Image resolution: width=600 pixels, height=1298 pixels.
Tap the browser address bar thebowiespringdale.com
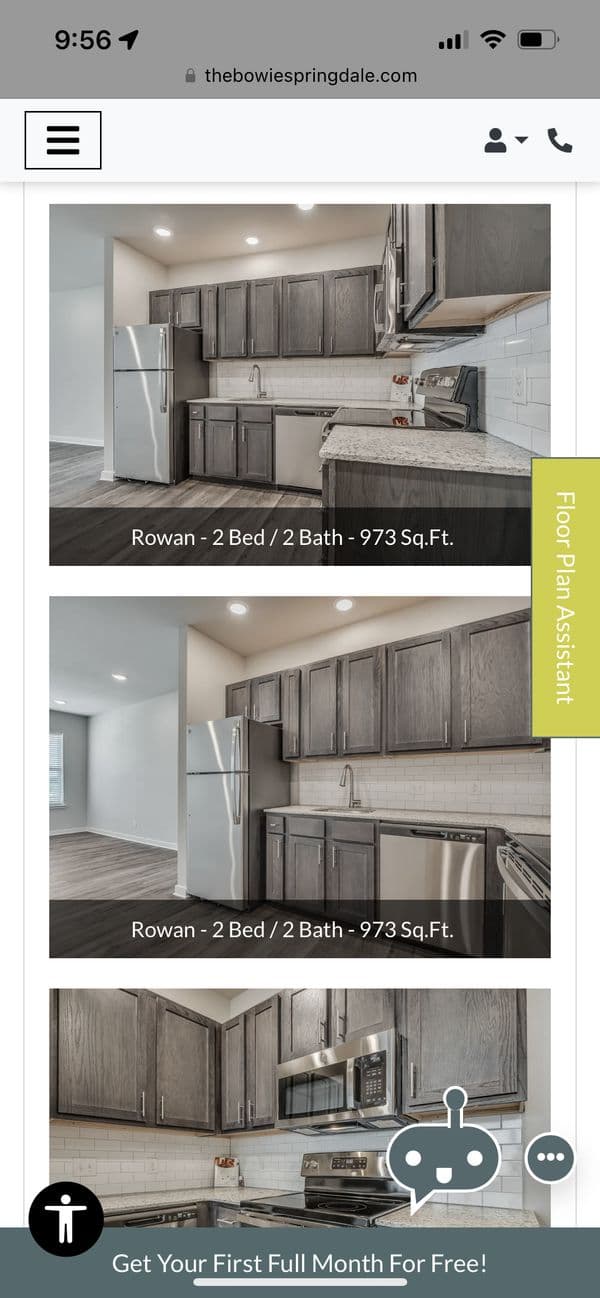(300, 75)
